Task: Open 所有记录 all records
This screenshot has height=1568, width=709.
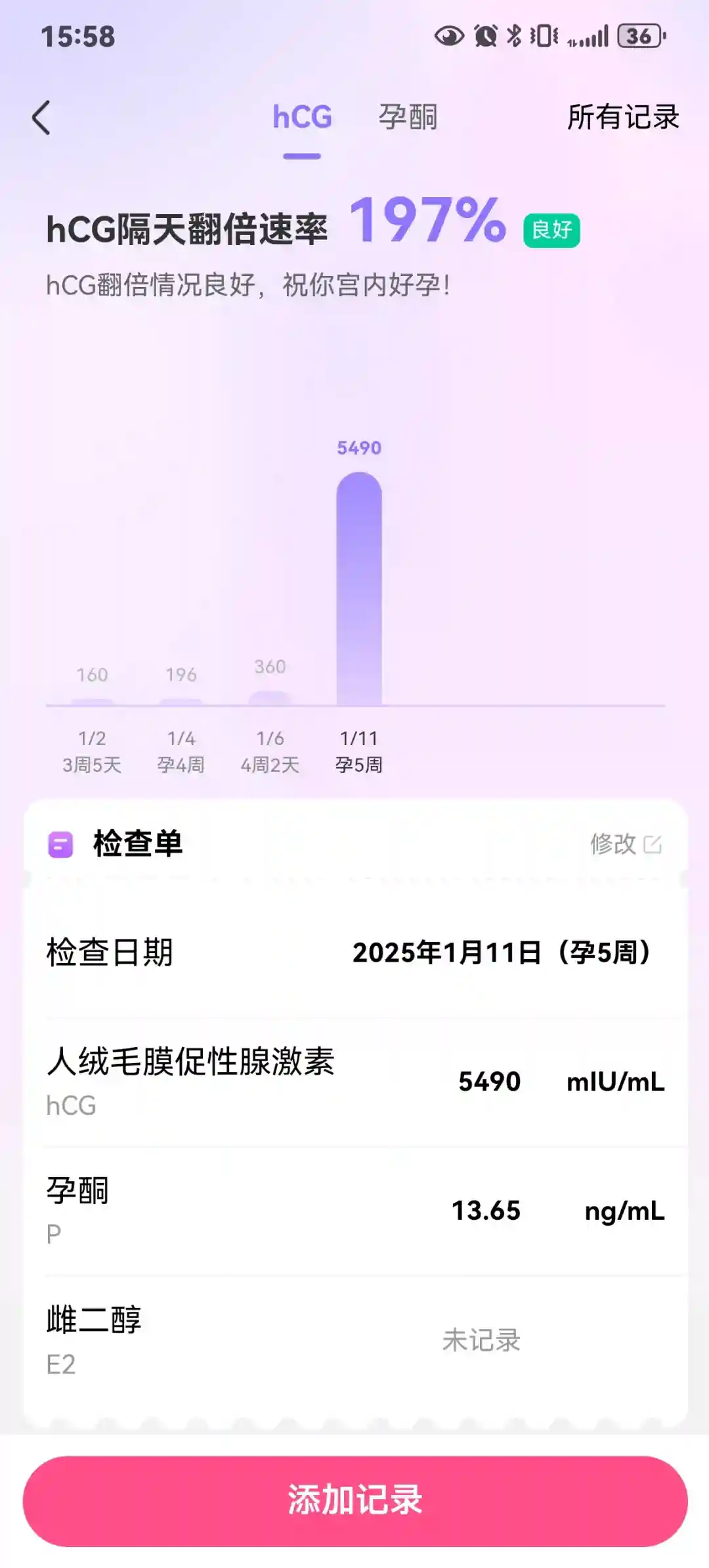Action: click(622, 118)
